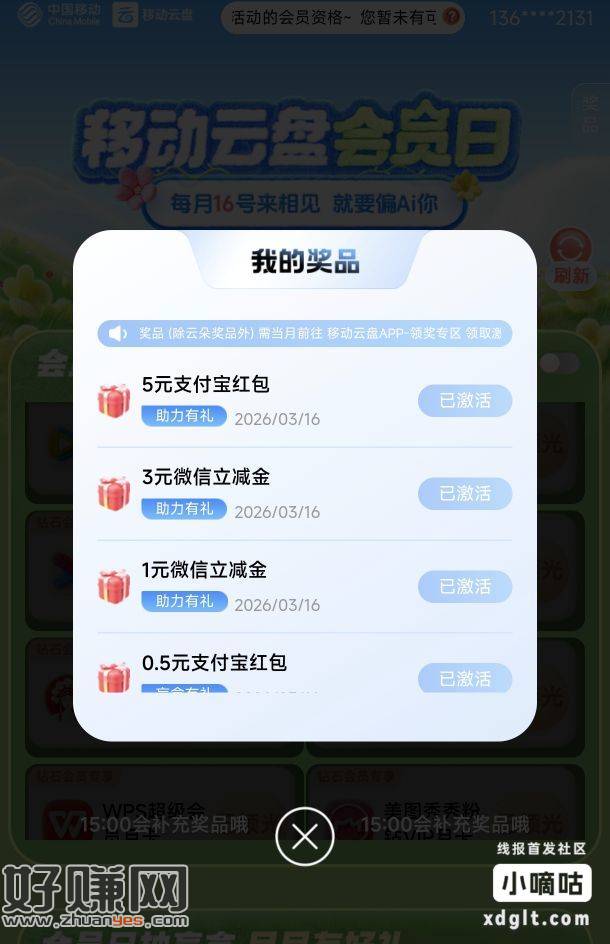The image size is (610, 944).
Task: Open the question mark help icon
Action: tap(452, 17)
